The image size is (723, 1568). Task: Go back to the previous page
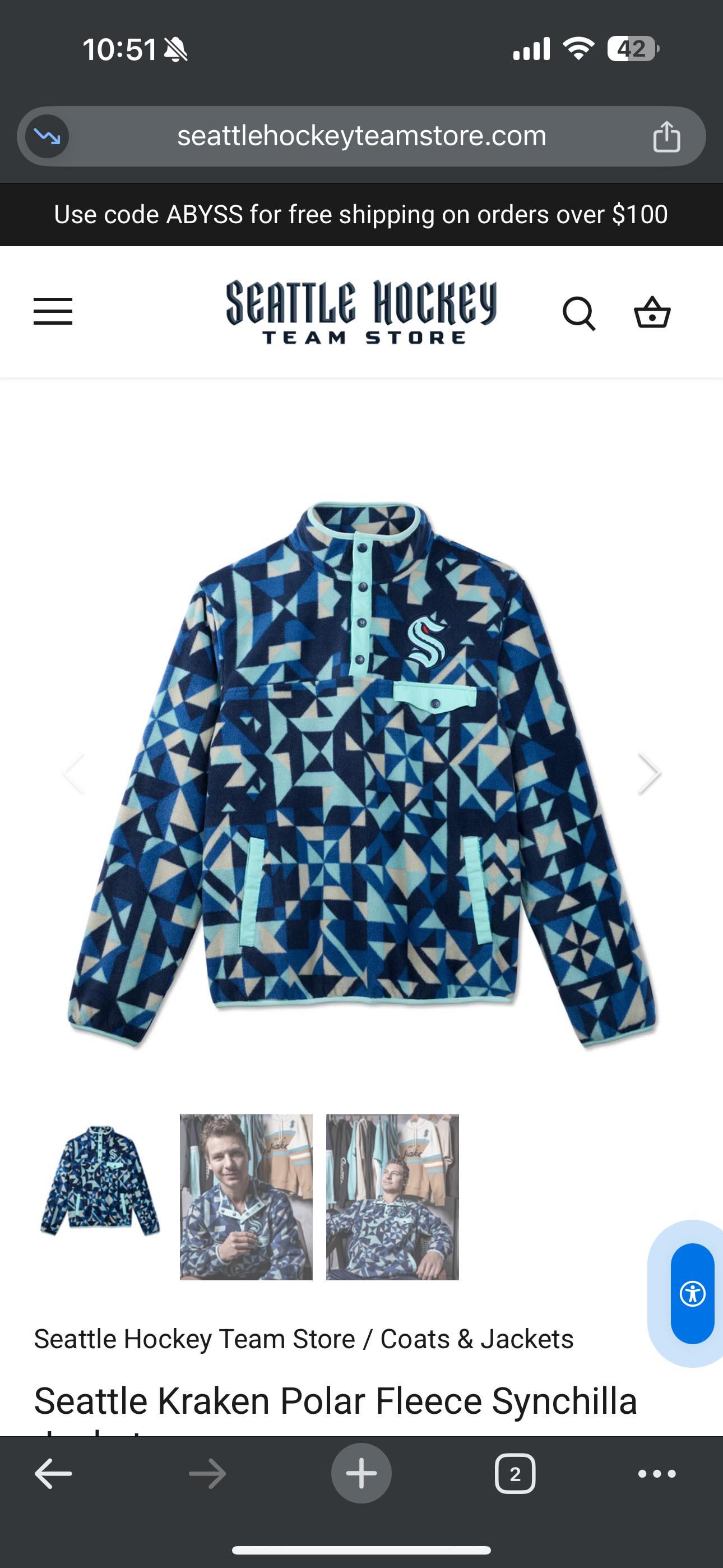click(x=54, y=1474)
